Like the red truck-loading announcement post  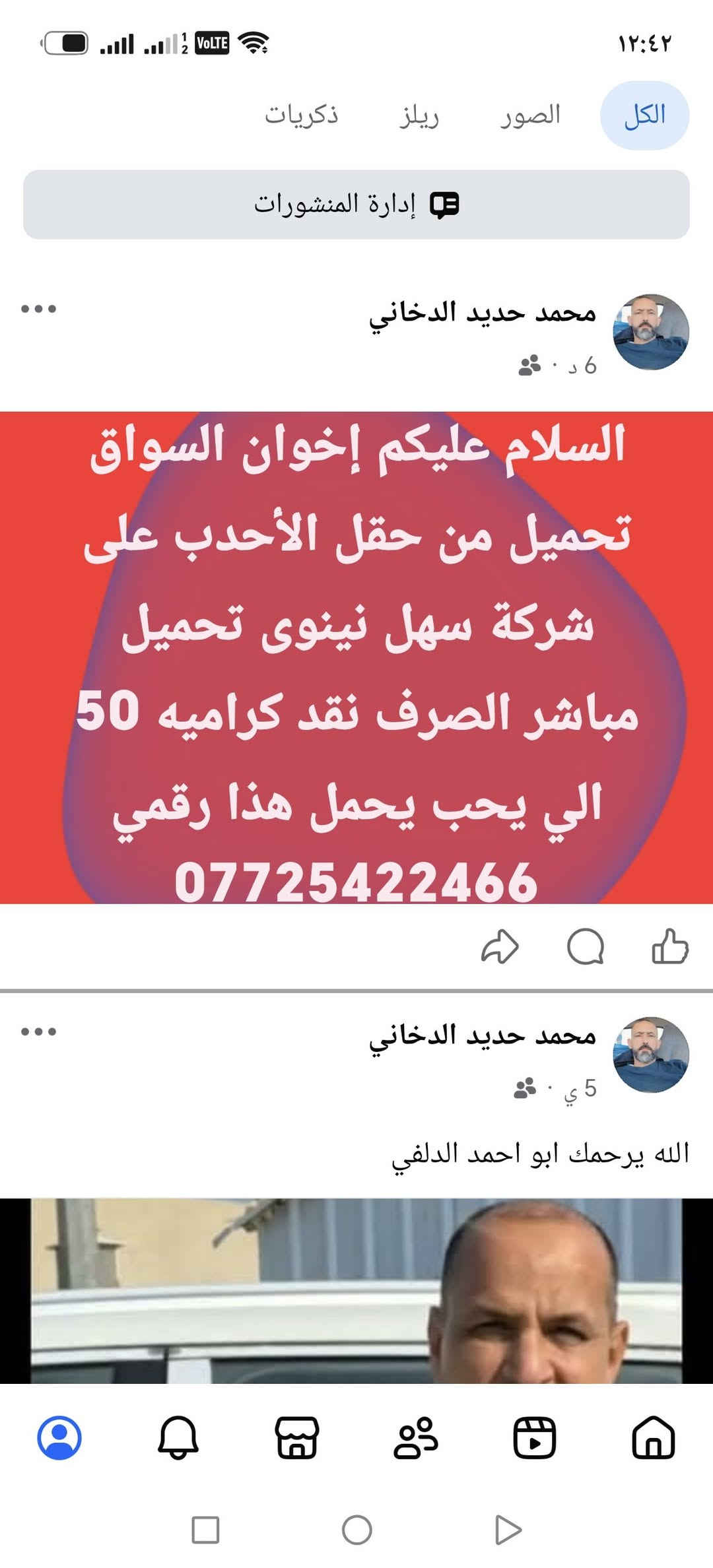point(669,947)
